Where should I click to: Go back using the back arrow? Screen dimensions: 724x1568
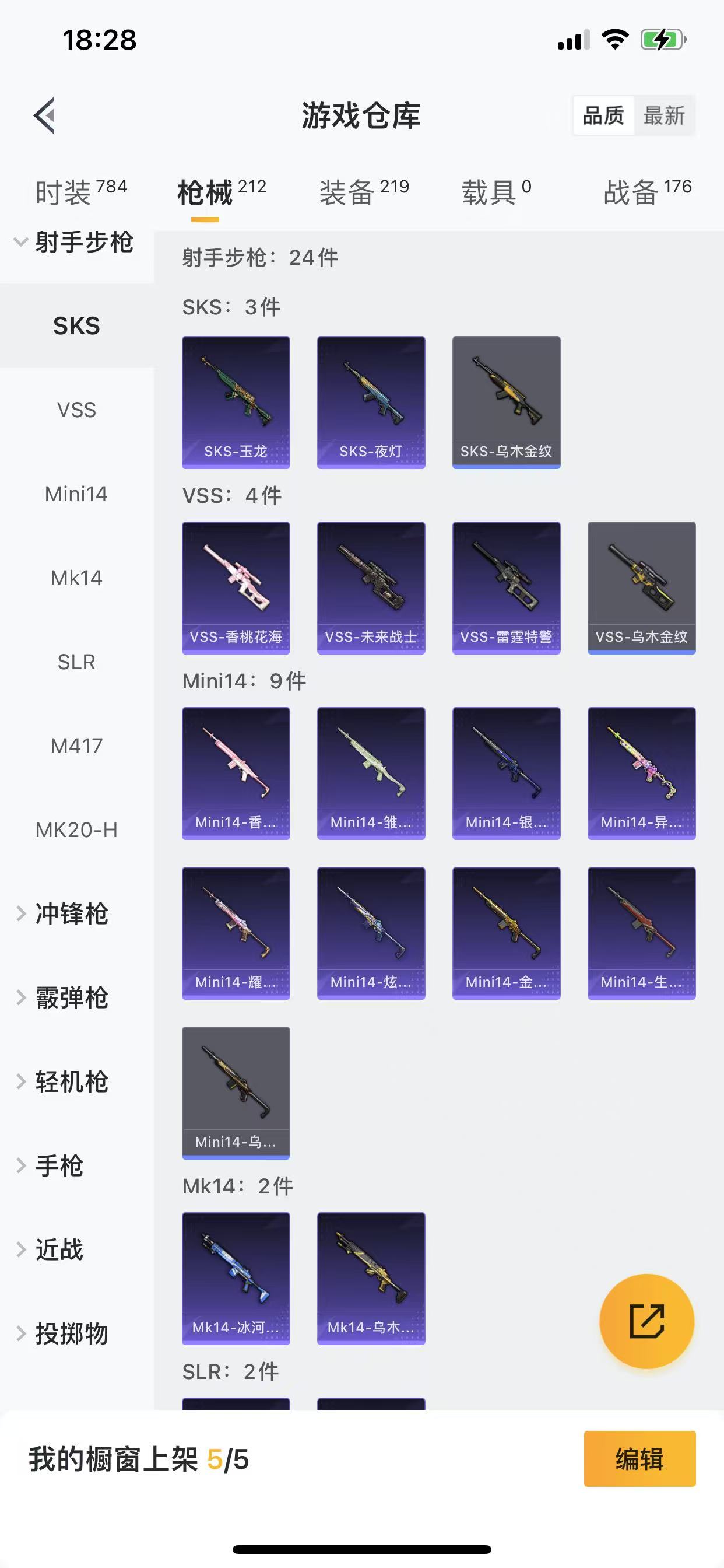coord(45,115)
